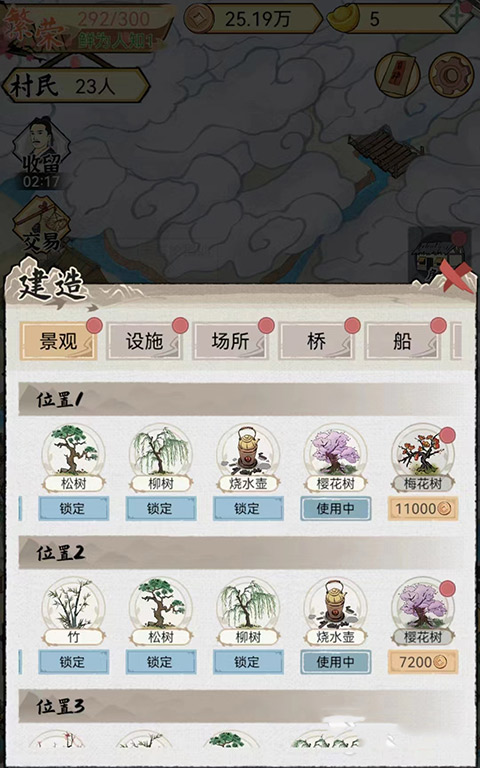
Task: Buy 梅花树 for 11000 coins
Action: (x=423, y=508)
